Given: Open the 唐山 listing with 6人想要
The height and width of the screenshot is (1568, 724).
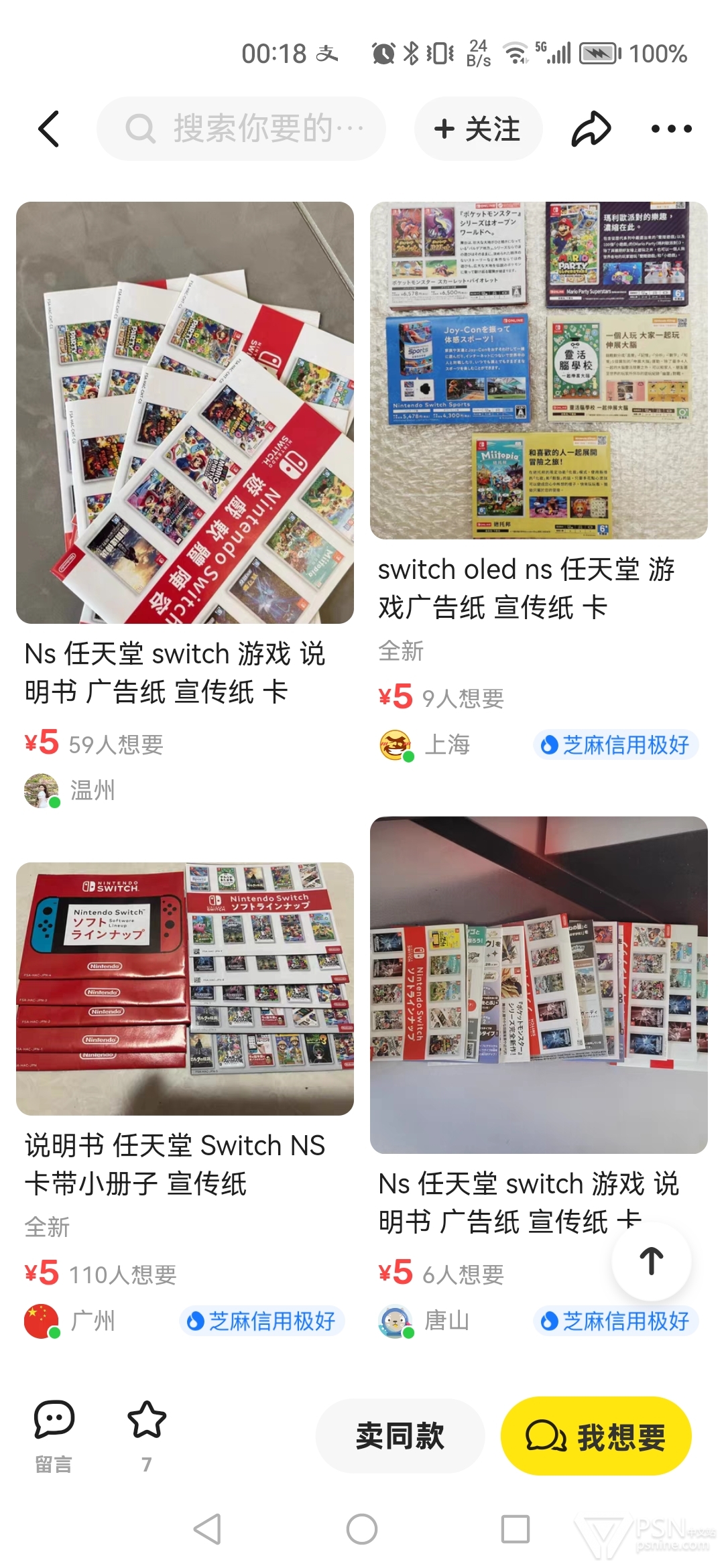Looking at the screenshot, I should [539, 1079].
